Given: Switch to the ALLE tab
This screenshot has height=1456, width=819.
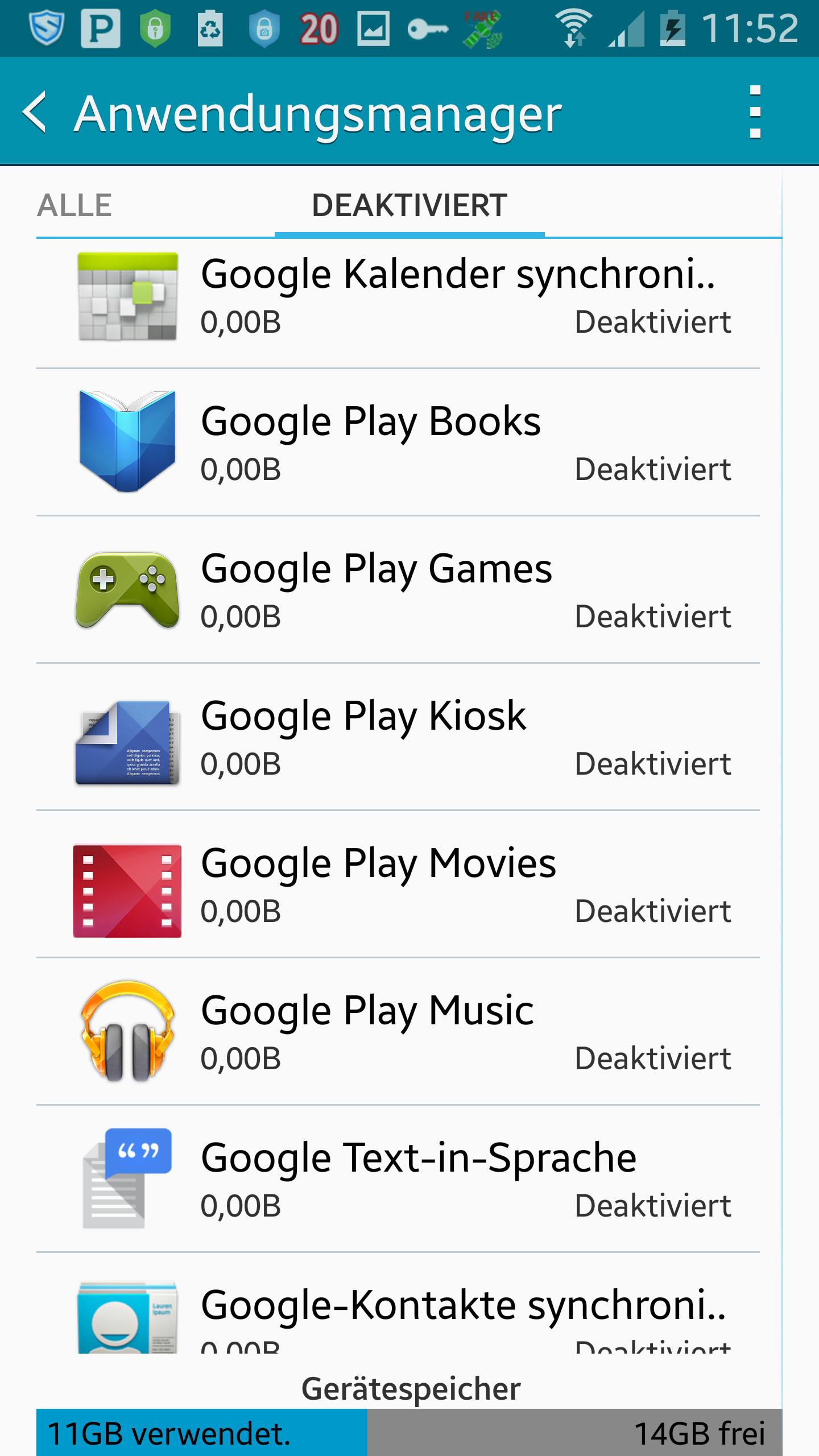Looking at the screenshot, I should coord(75,205).
